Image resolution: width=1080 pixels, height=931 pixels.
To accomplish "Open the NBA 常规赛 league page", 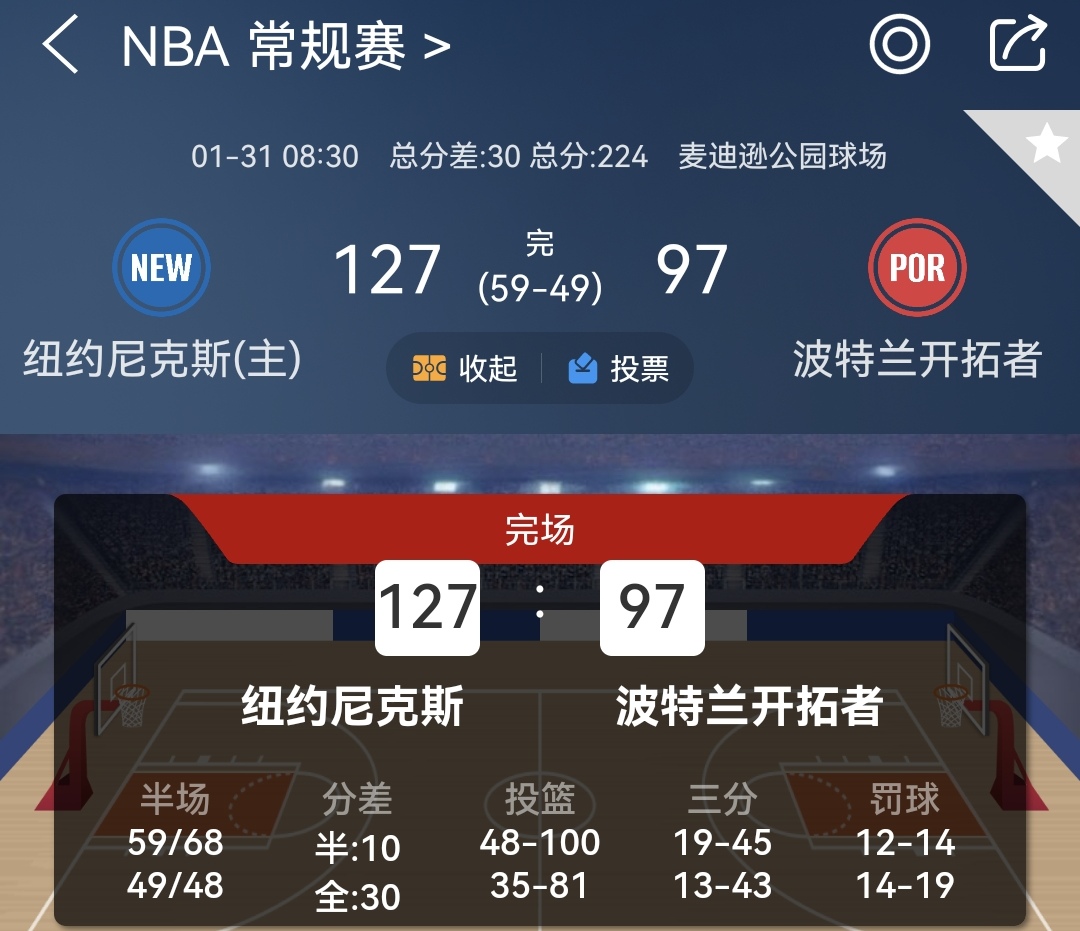I will point(285,46).
